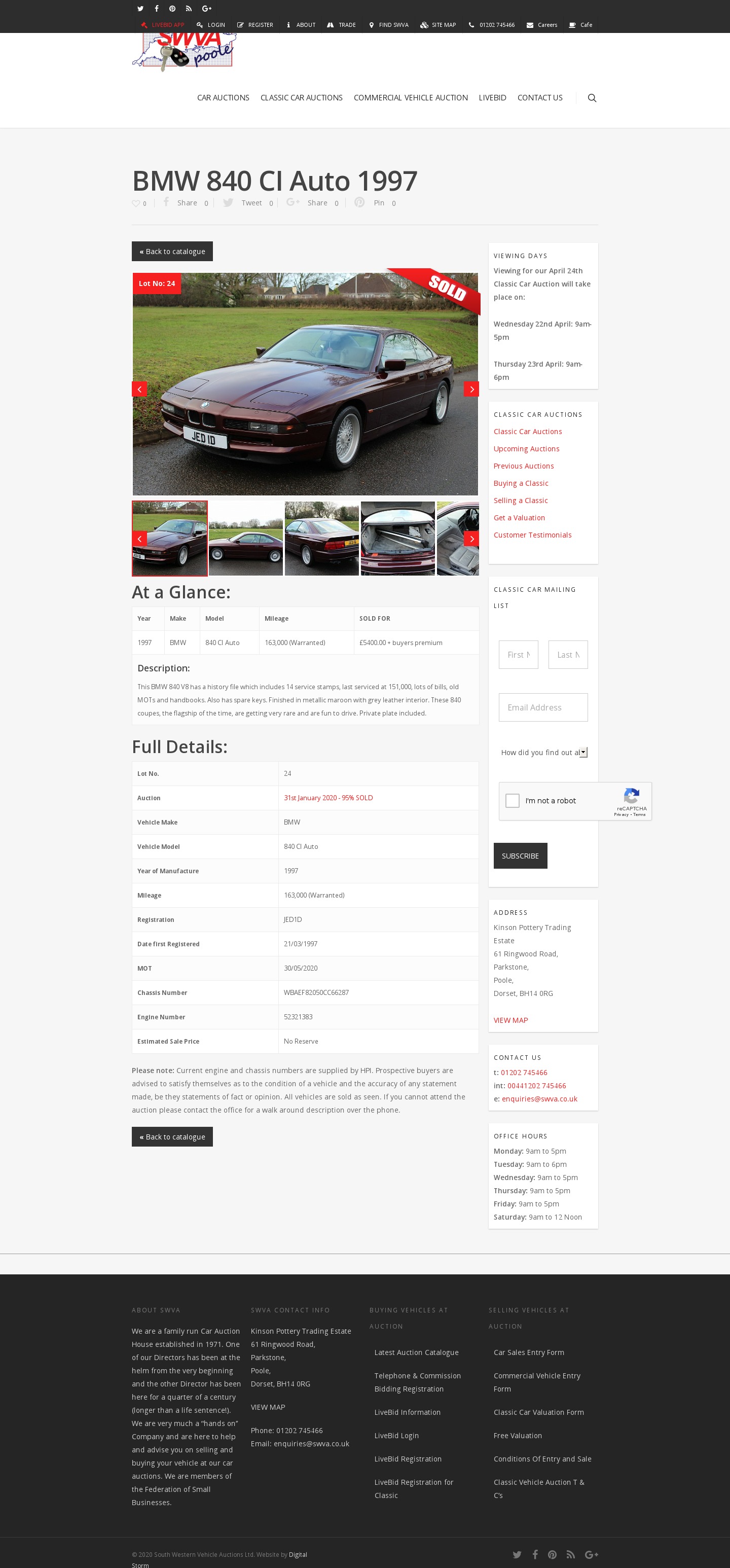Viewport: 730px width, 1568px height.
Task: Open the Classic Car Auctions menu
Action: 301,98
